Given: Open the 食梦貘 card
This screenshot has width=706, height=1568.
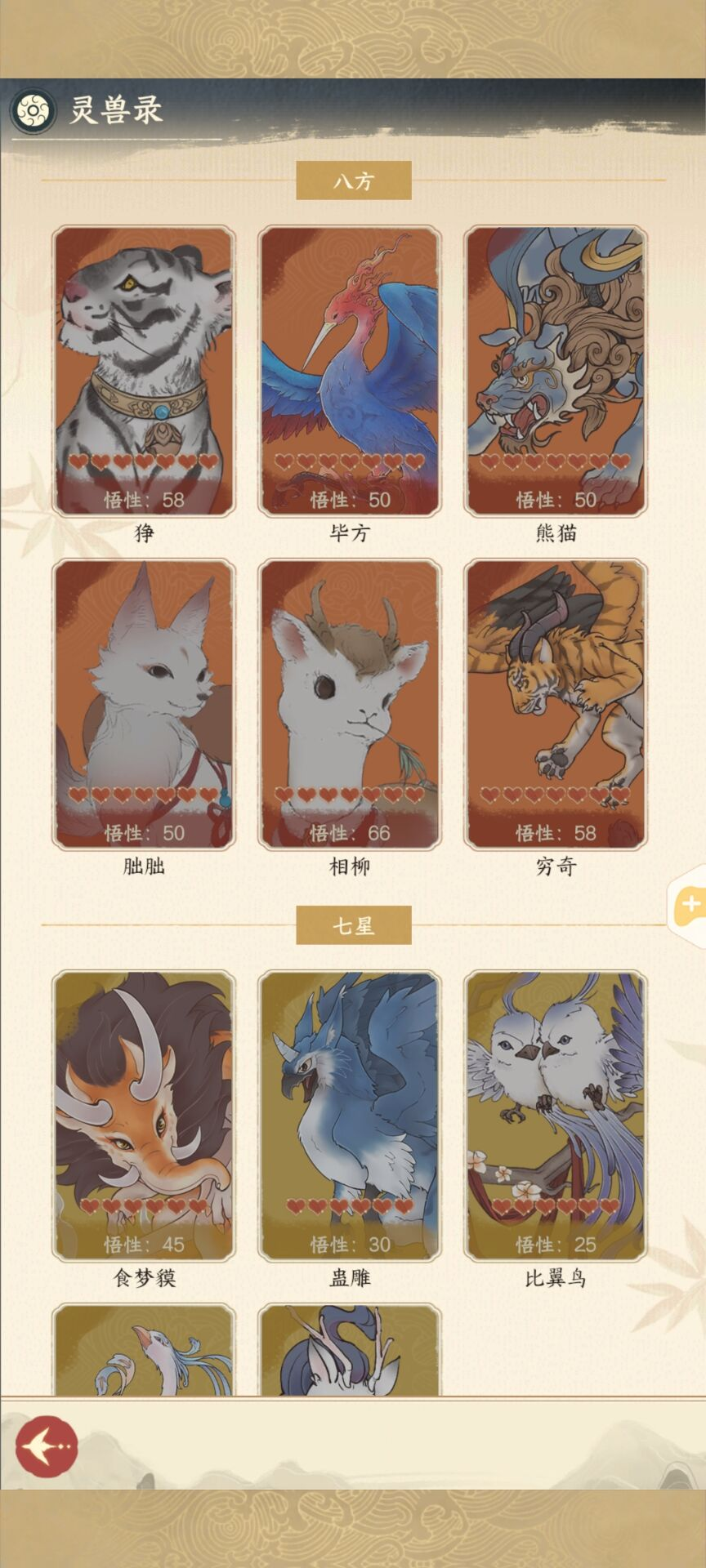Looking at the screenshot, I should pos(144,1116).
